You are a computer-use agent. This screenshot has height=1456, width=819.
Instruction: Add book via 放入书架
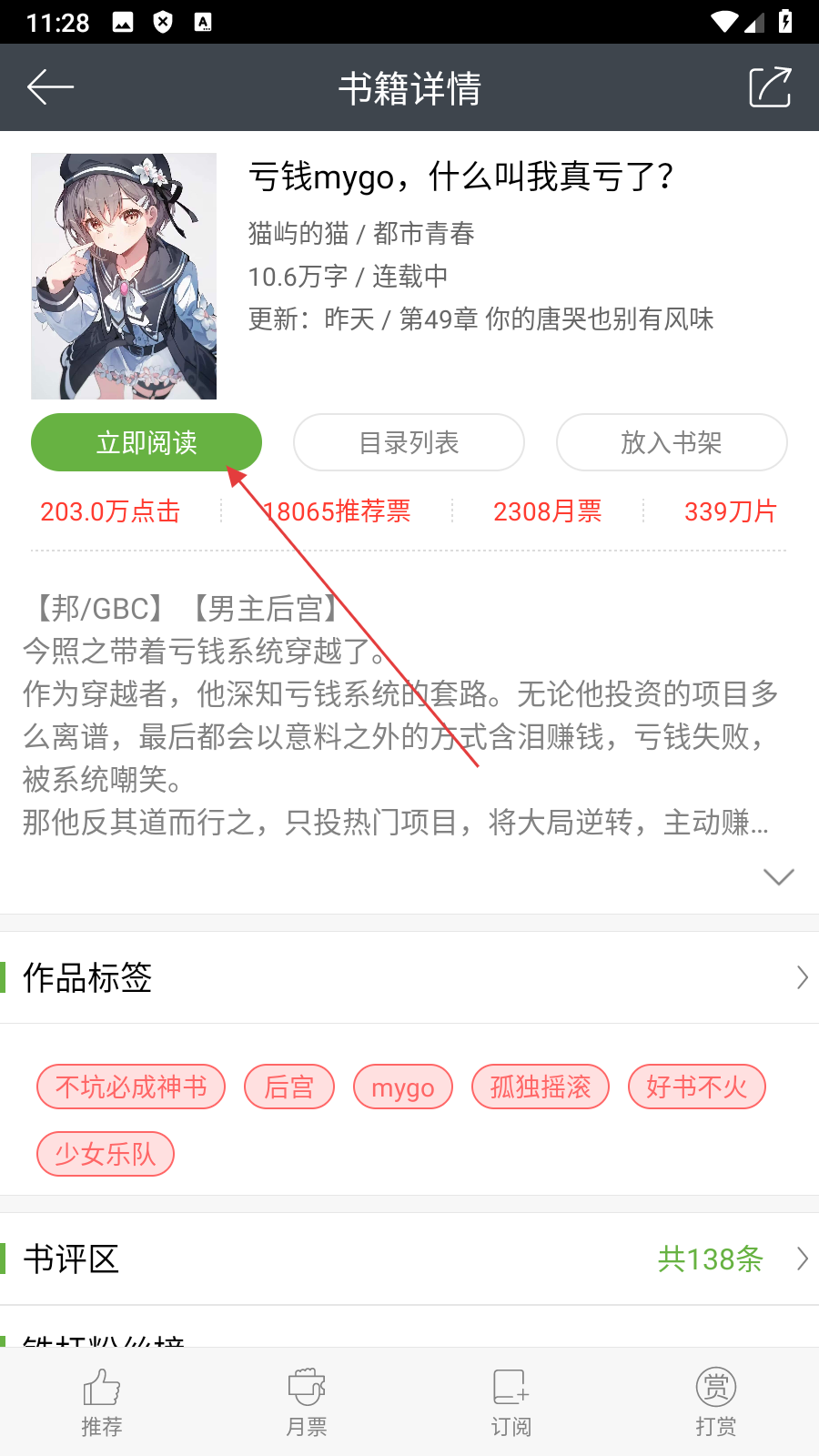click(672, 442)
